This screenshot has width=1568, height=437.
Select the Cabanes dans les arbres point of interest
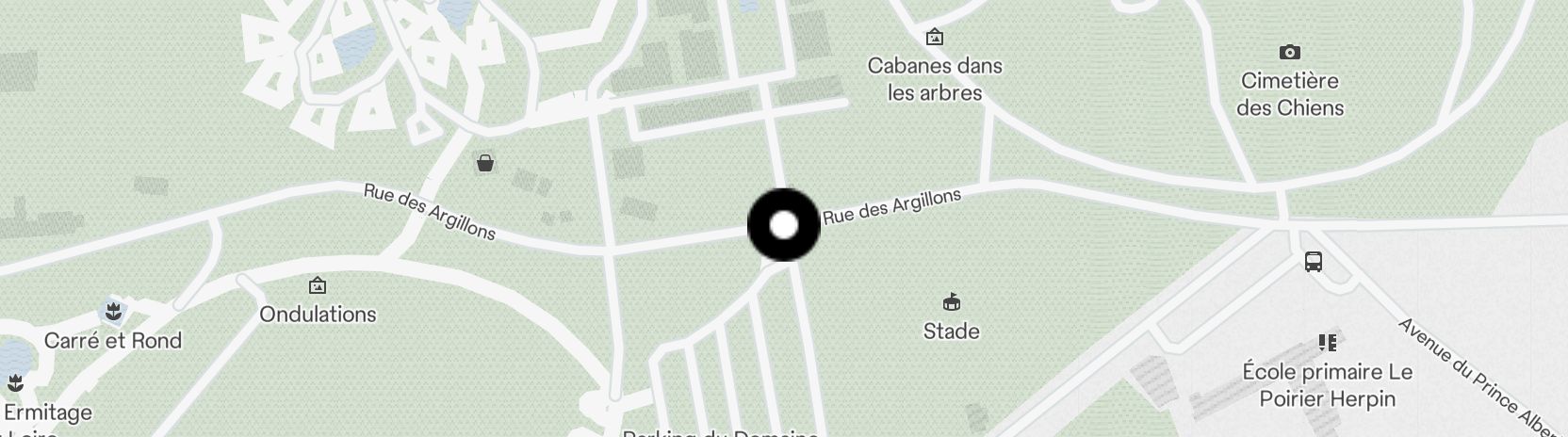(x=935, y=38)
